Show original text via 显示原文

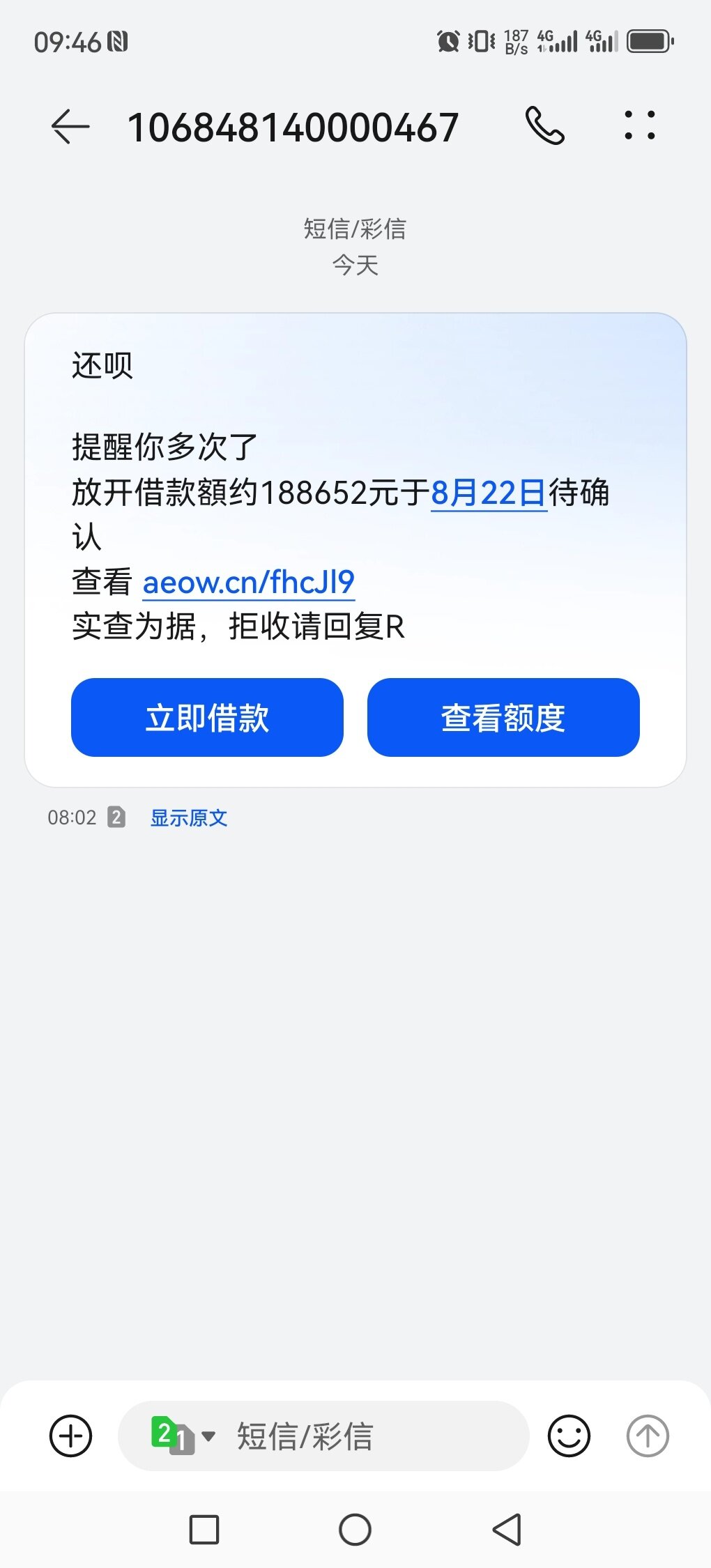coord(189,817)
